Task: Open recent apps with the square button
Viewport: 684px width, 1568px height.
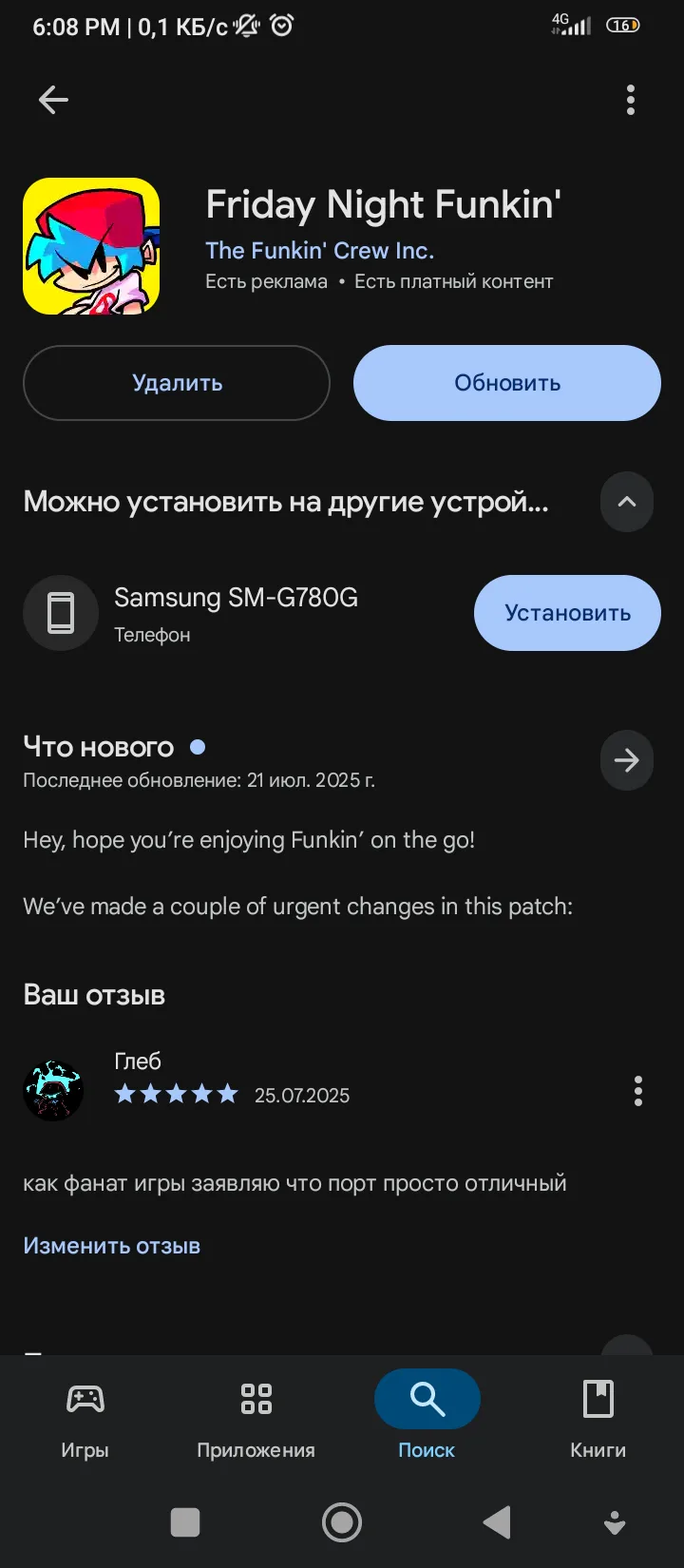Action: [185, 1522]
